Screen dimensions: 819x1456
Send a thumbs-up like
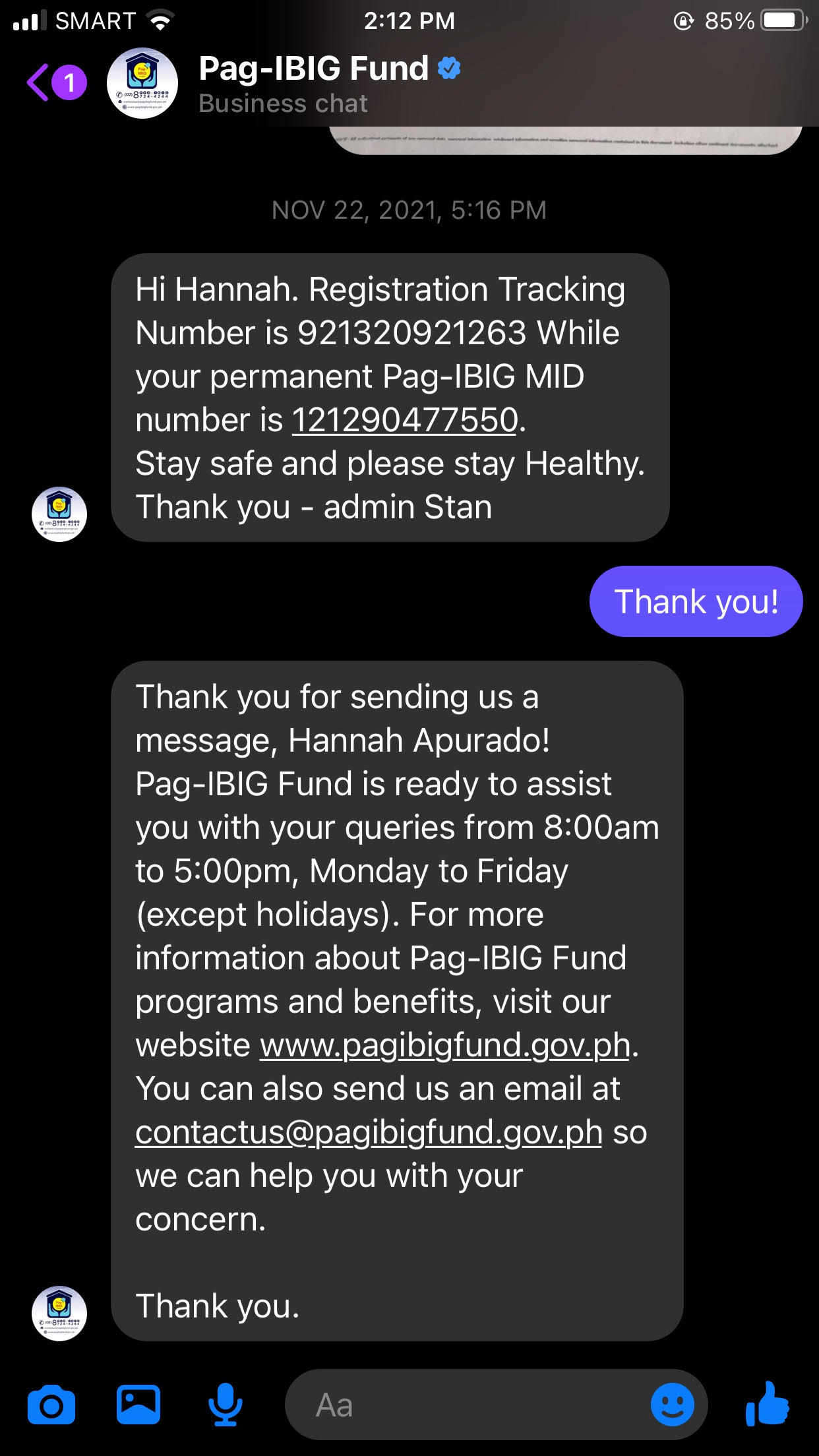pyautogui.click(x=767, y=1405)
